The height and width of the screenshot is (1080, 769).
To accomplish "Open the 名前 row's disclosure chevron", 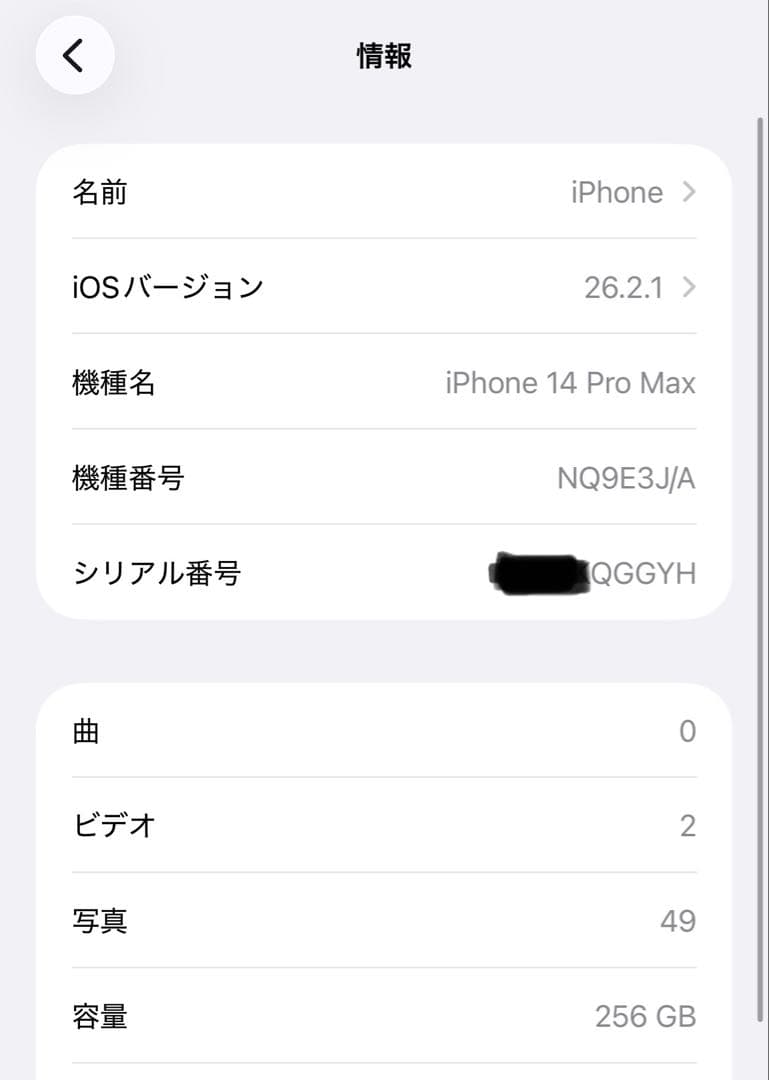I will (688, 192).
